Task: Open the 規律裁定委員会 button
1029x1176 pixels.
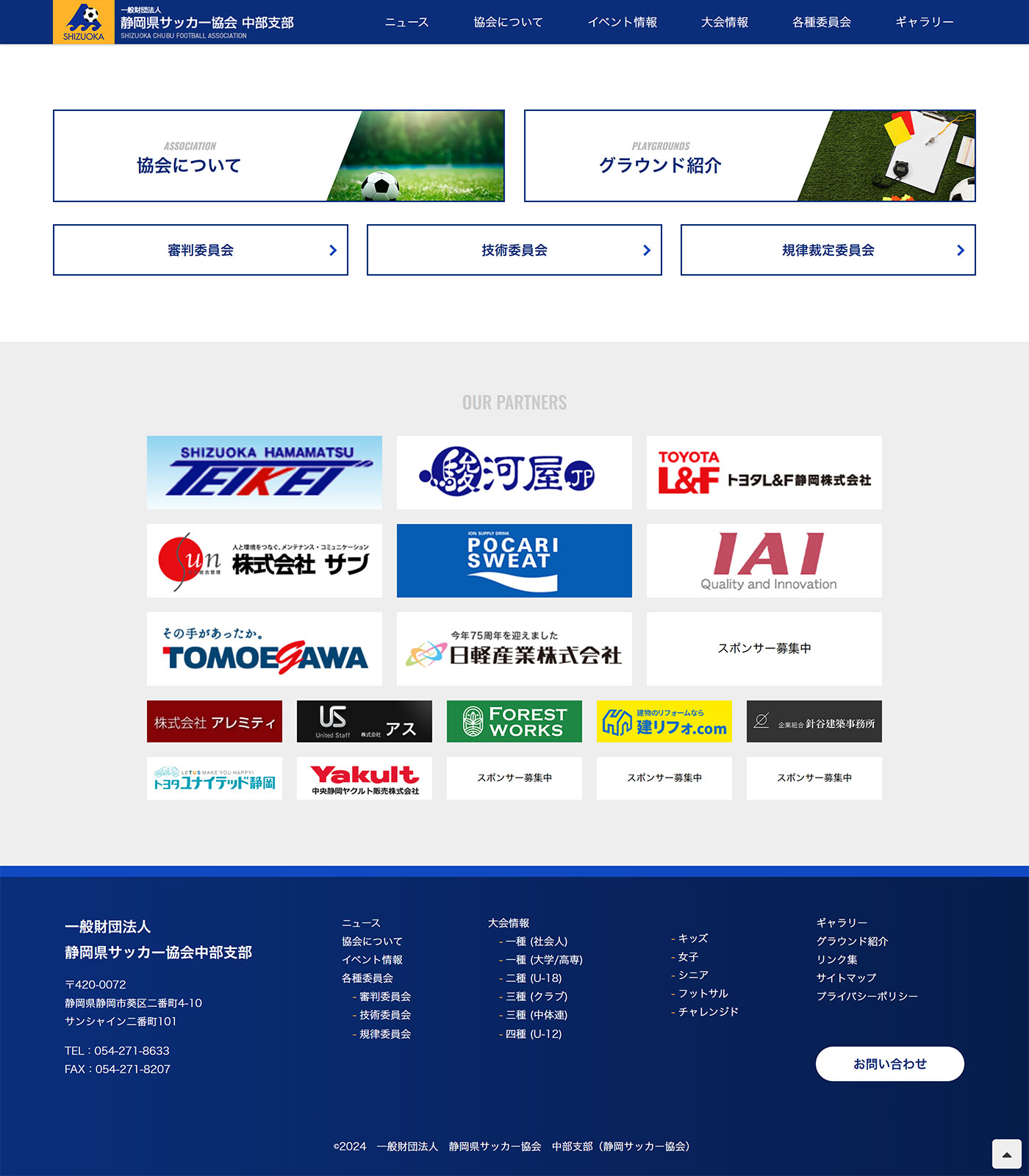Action: coord(828,250)
